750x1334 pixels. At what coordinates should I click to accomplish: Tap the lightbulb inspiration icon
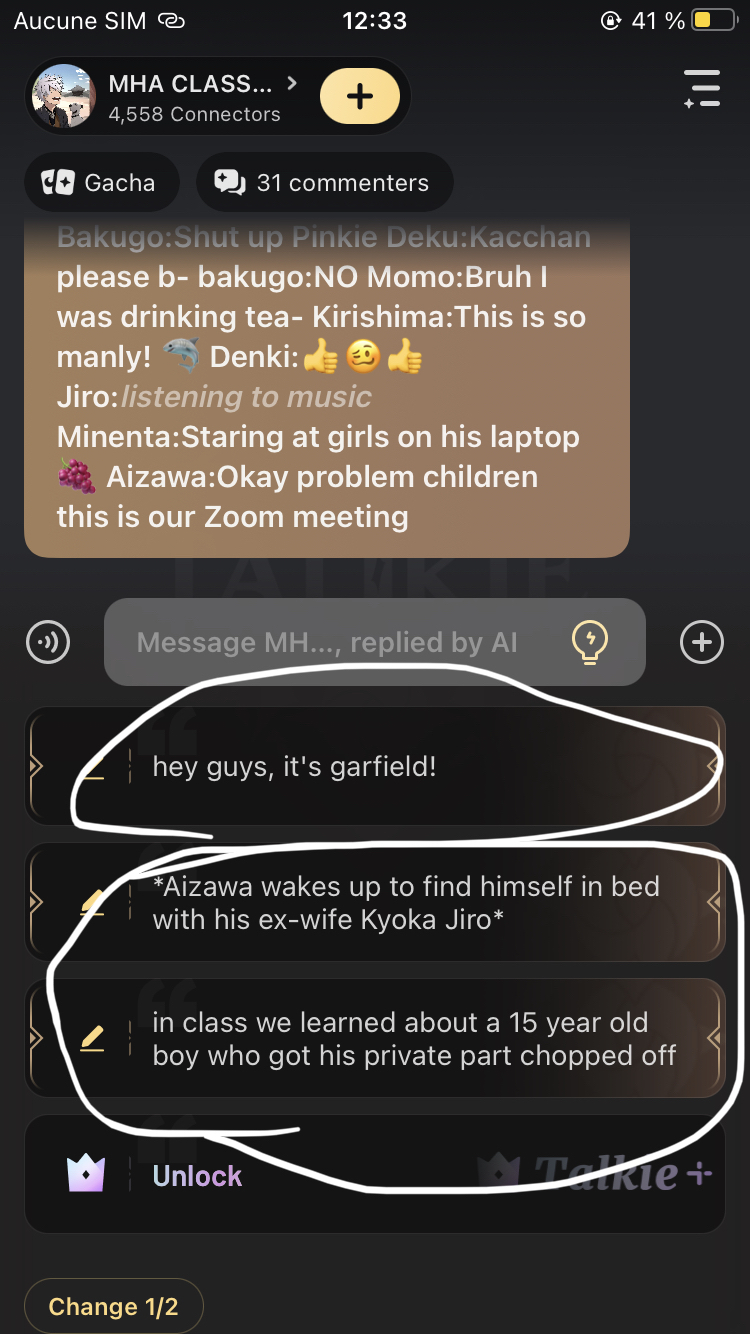[x=589, y=642]
